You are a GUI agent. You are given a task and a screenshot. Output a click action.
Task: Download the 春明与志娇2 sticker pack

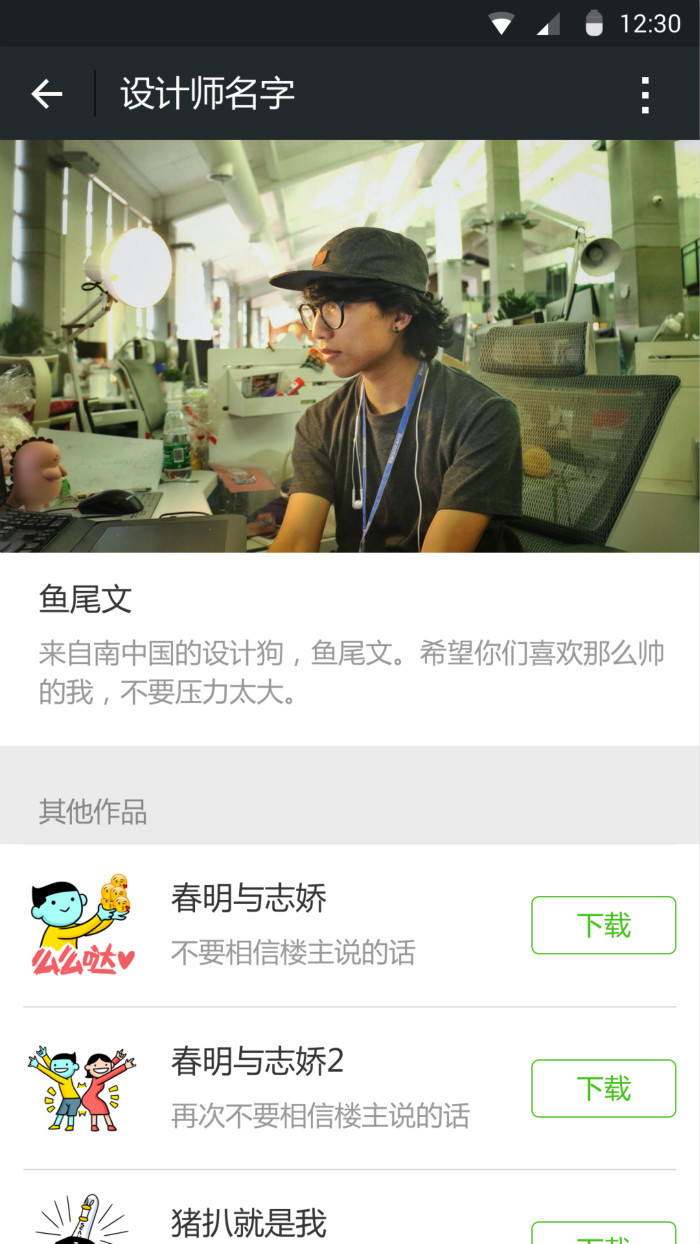603,1088
